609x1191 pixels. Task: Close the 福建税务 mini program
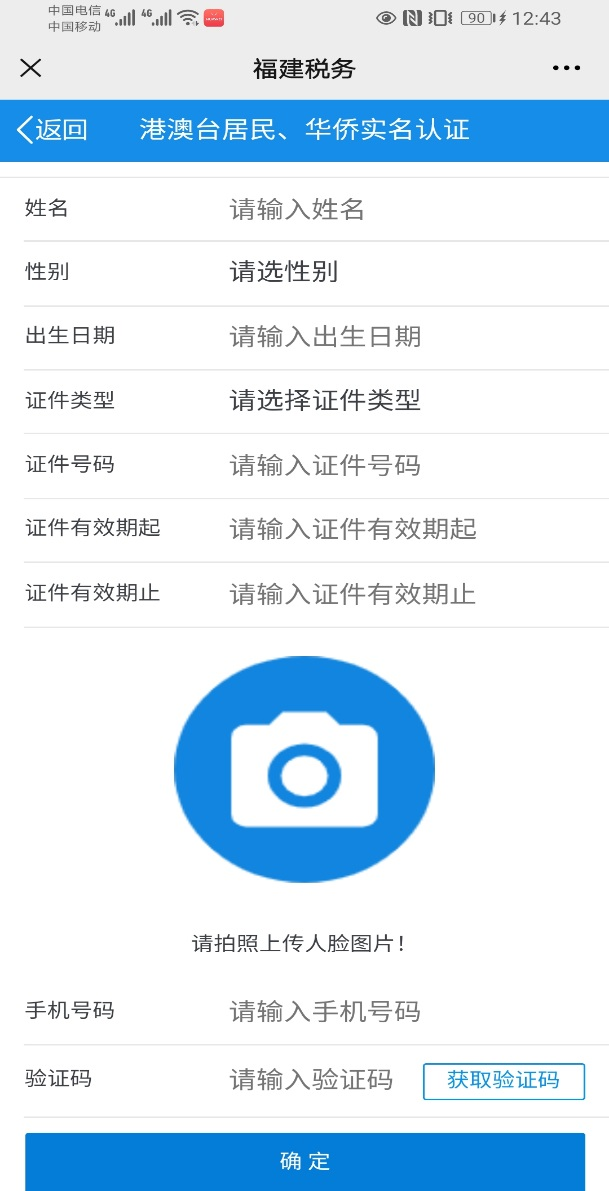point(31,68)
